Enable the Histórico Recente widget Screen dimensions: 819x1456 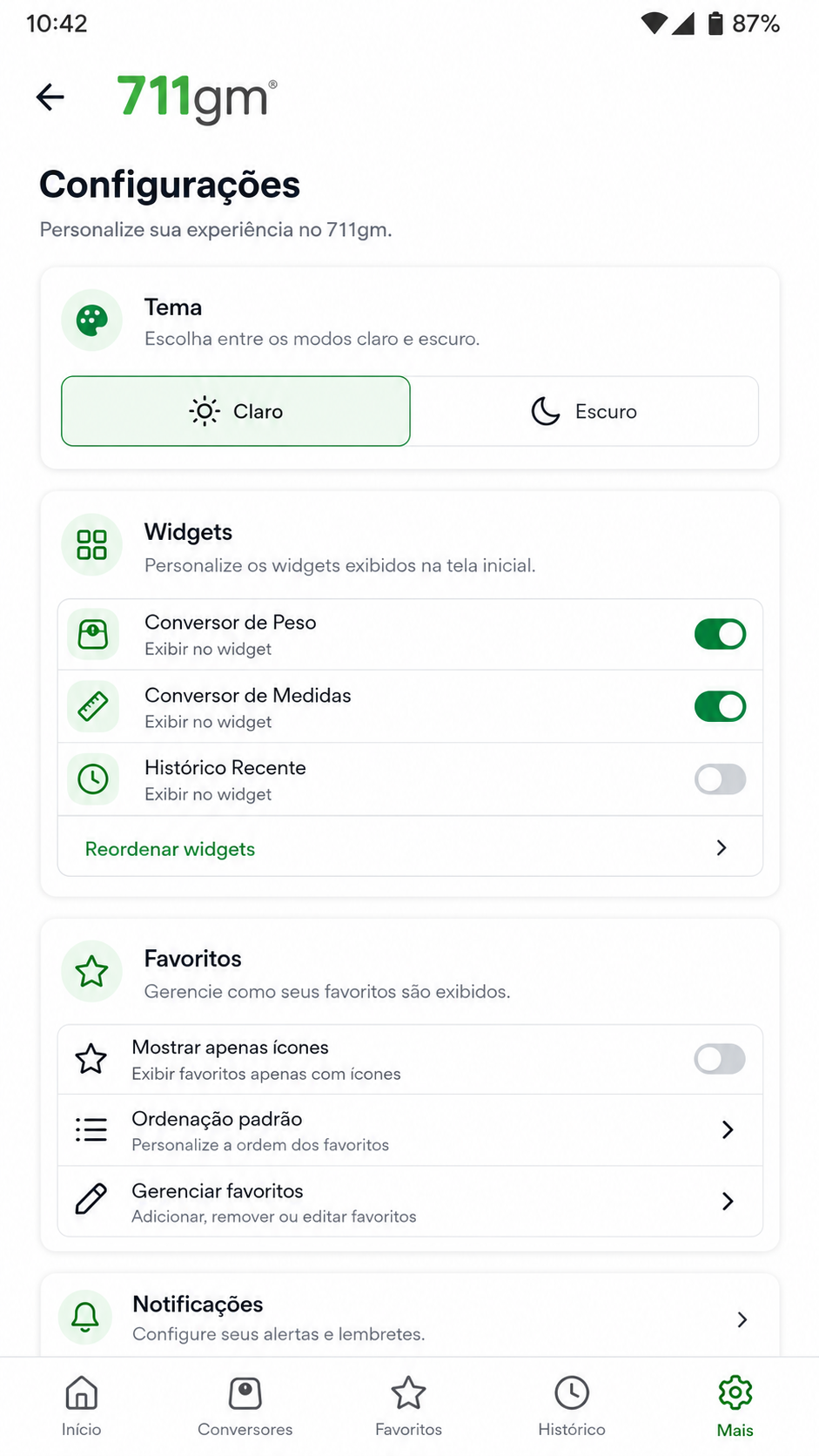click(x=720, y=779)
